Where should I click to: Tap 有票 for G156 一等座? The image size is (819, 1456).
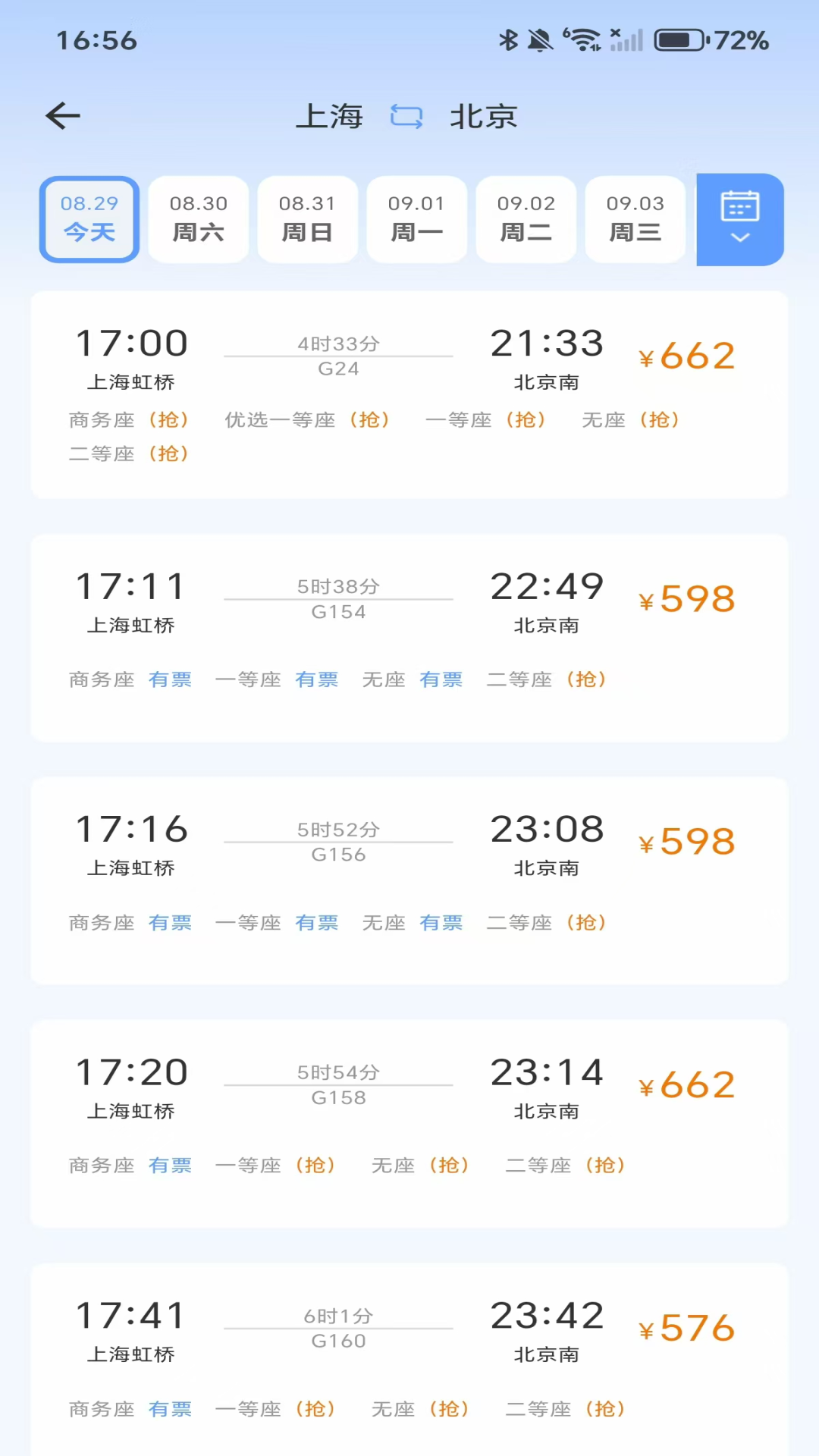tap(316, 923)
